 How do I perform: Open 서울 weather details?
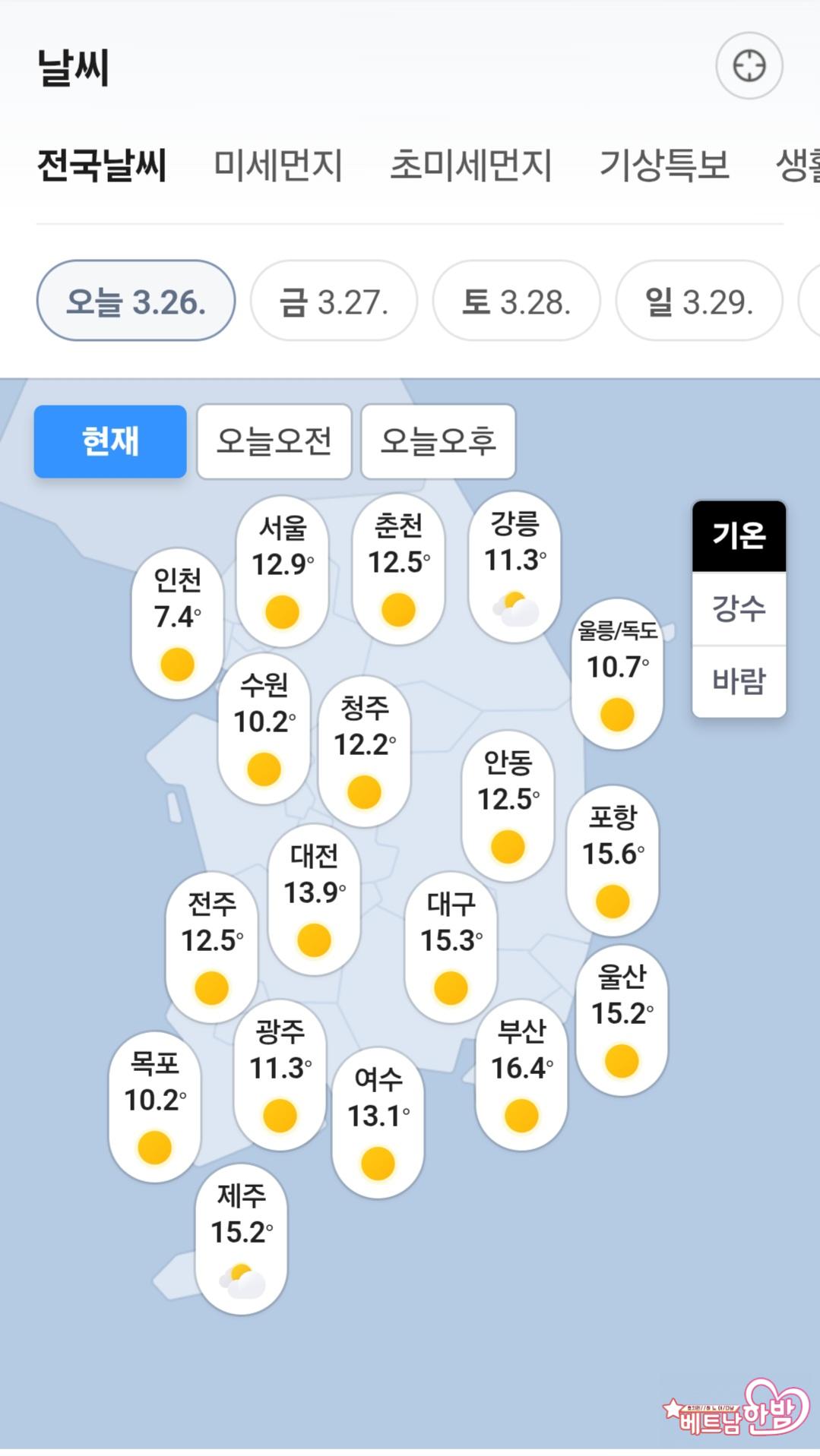tap(283, 571)
